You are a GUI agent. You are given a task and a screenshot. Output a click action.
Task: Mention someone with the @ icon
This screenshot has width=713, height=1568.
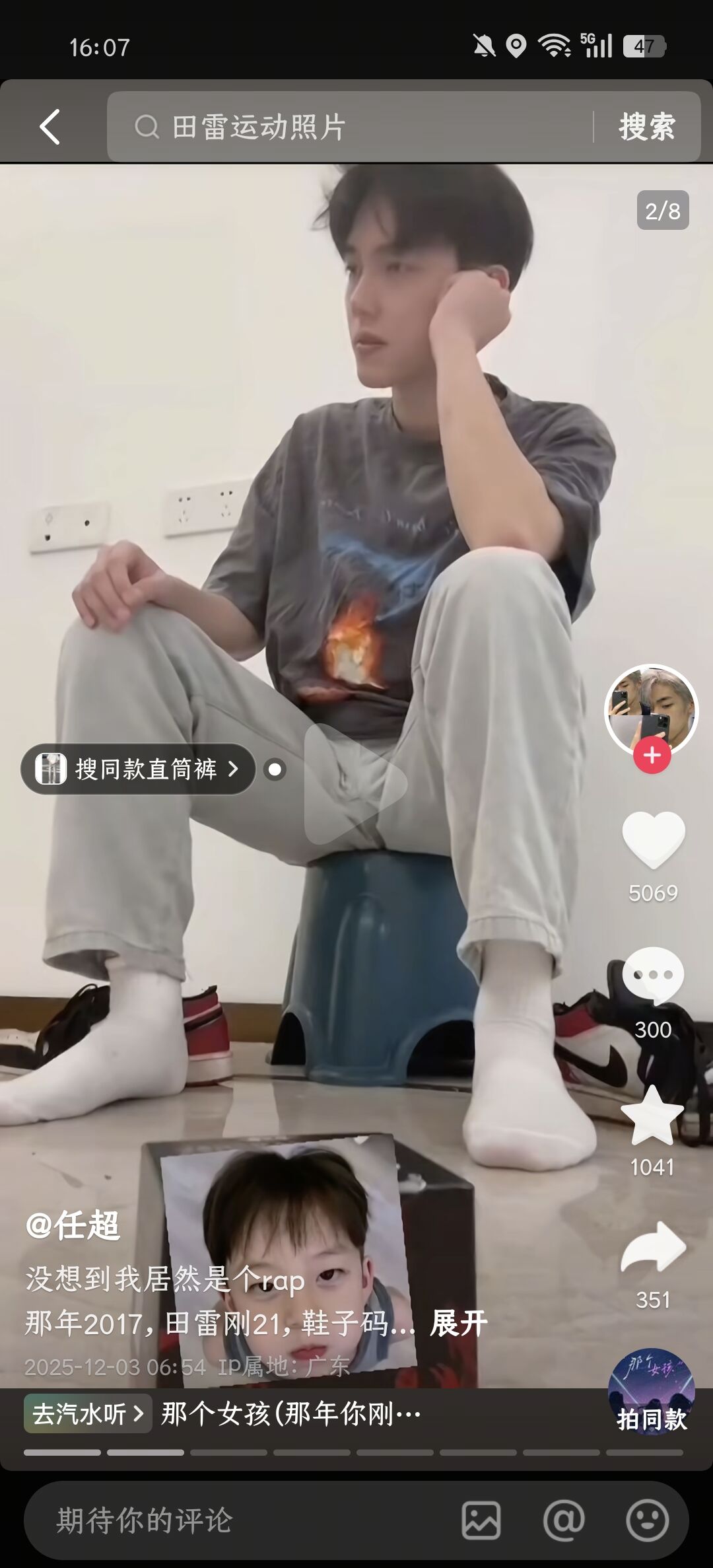pyautogui.click(x=564, y=1520)
